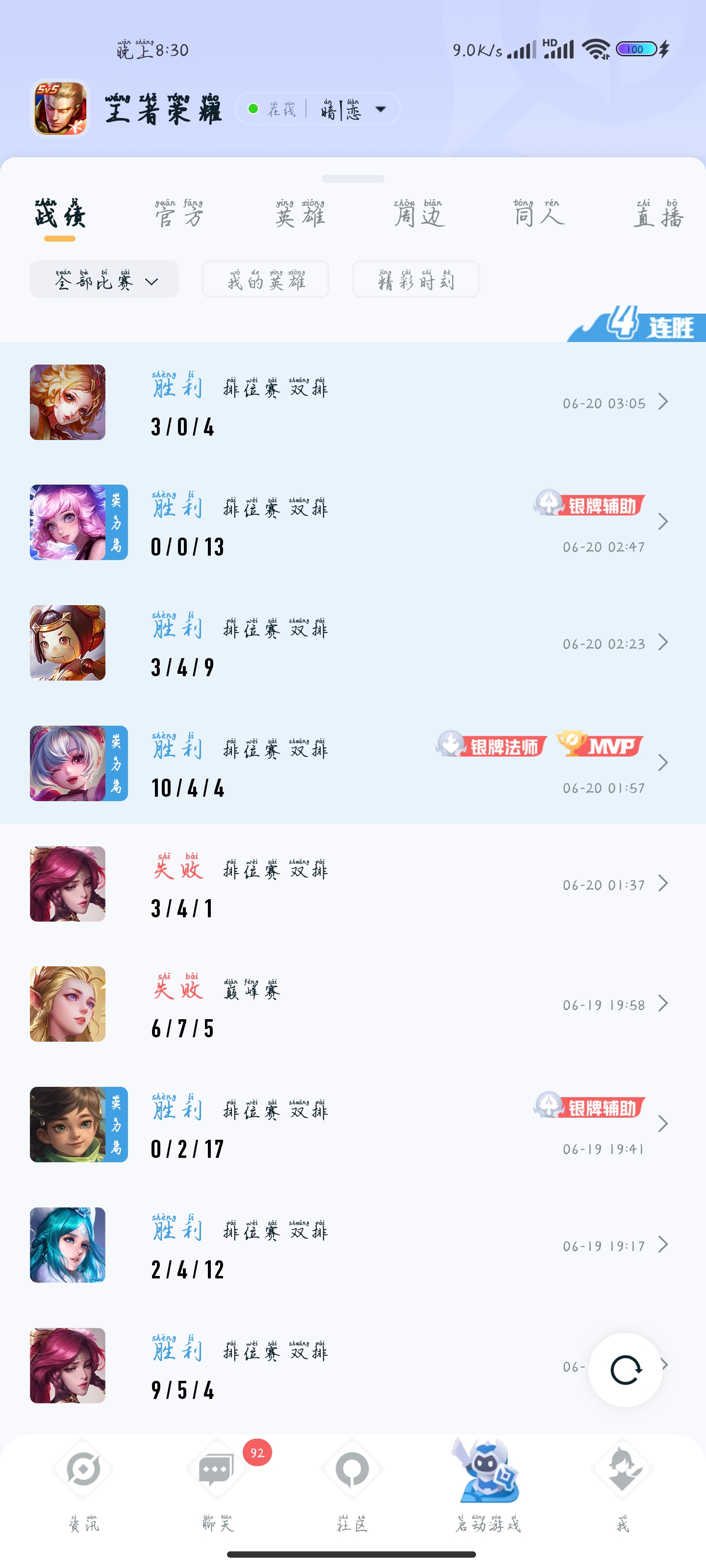706x1568 pixels.
Task: Switch to the 官方 tab
Action: (178, 214)
